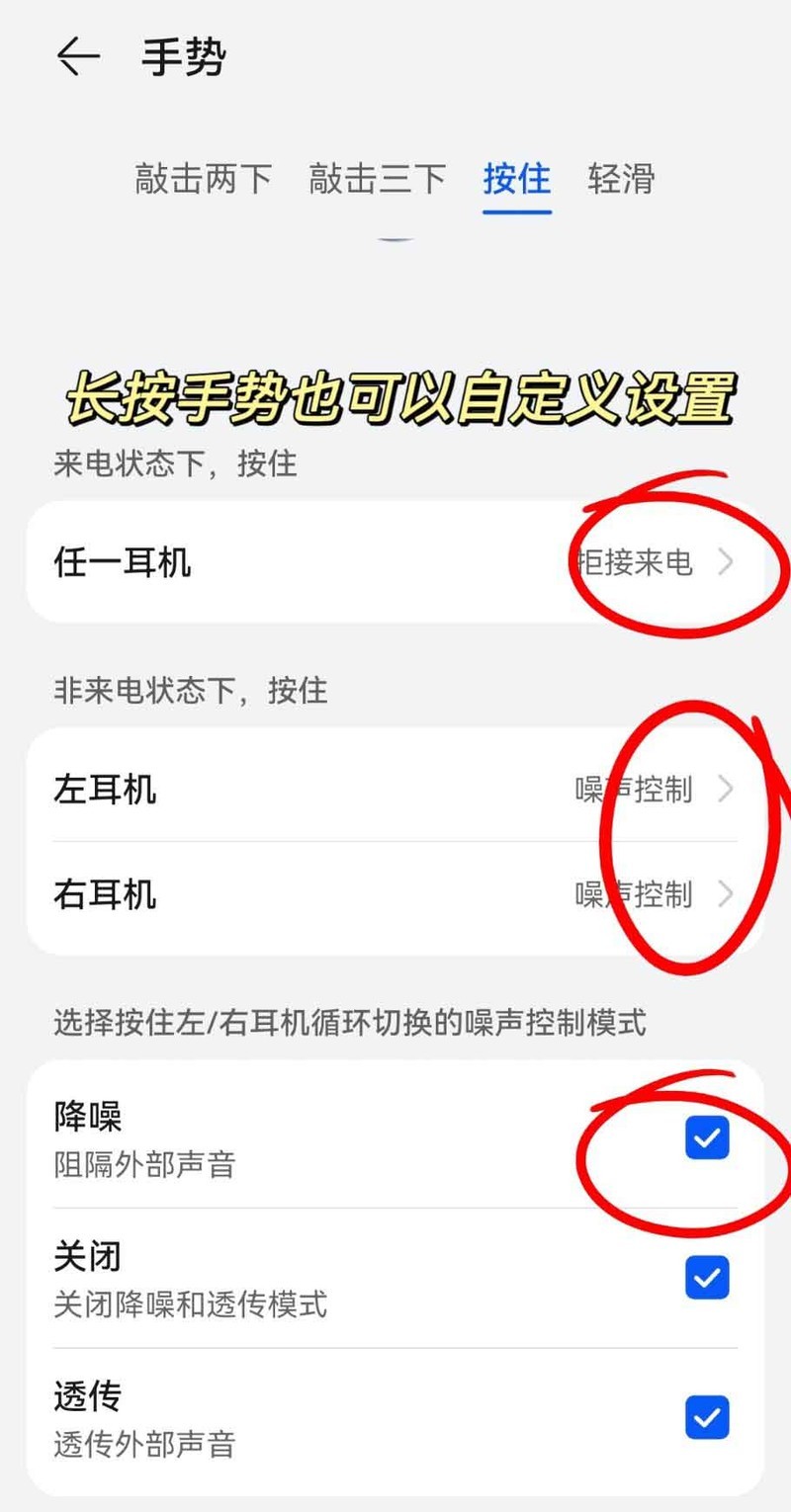Switch to the 敲击三下 tab
Viewport: 791px width, 1512px height.
pyautogui.click(x=377, y=180)
